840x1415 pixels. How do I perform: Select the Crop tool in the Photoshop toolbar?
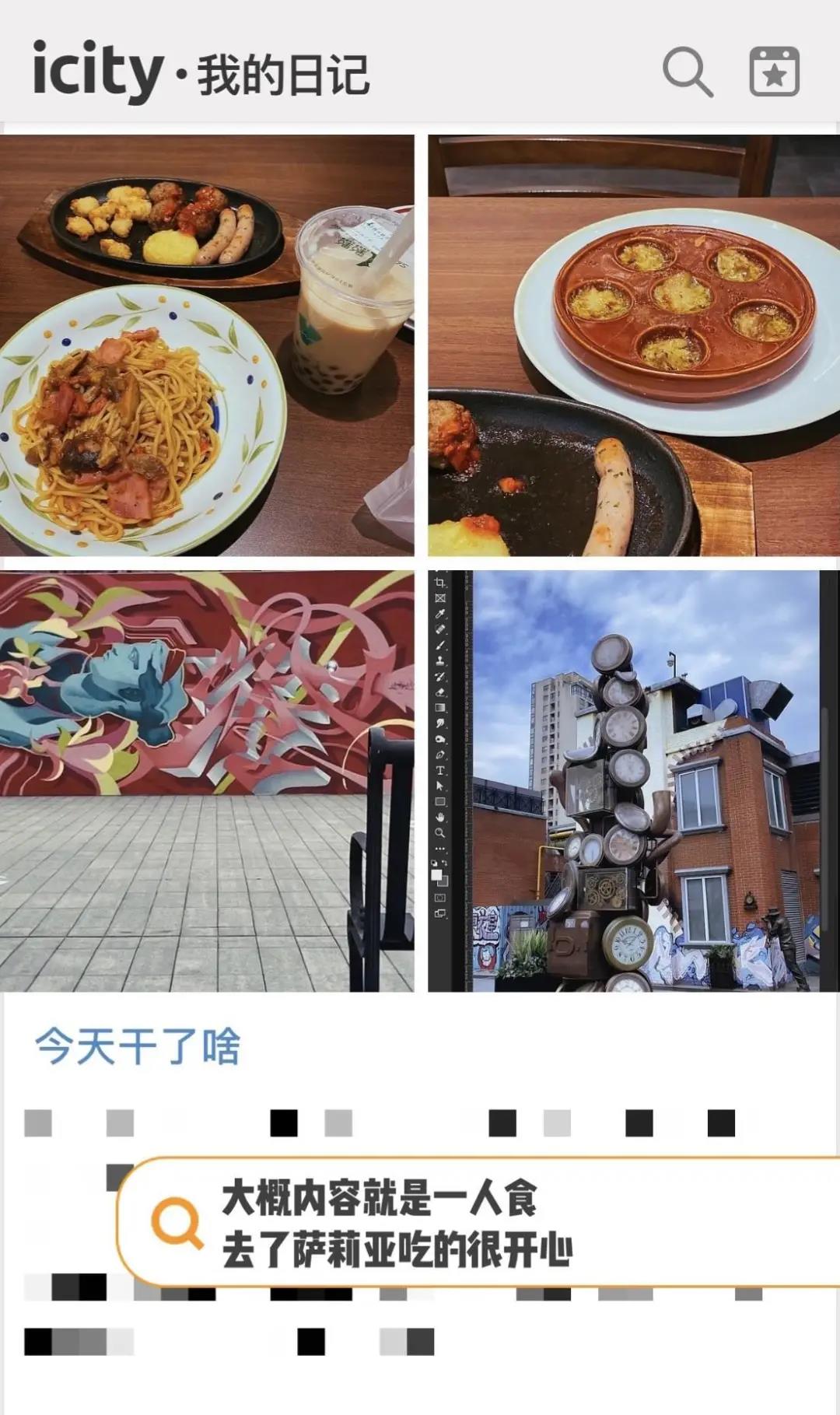440,582
